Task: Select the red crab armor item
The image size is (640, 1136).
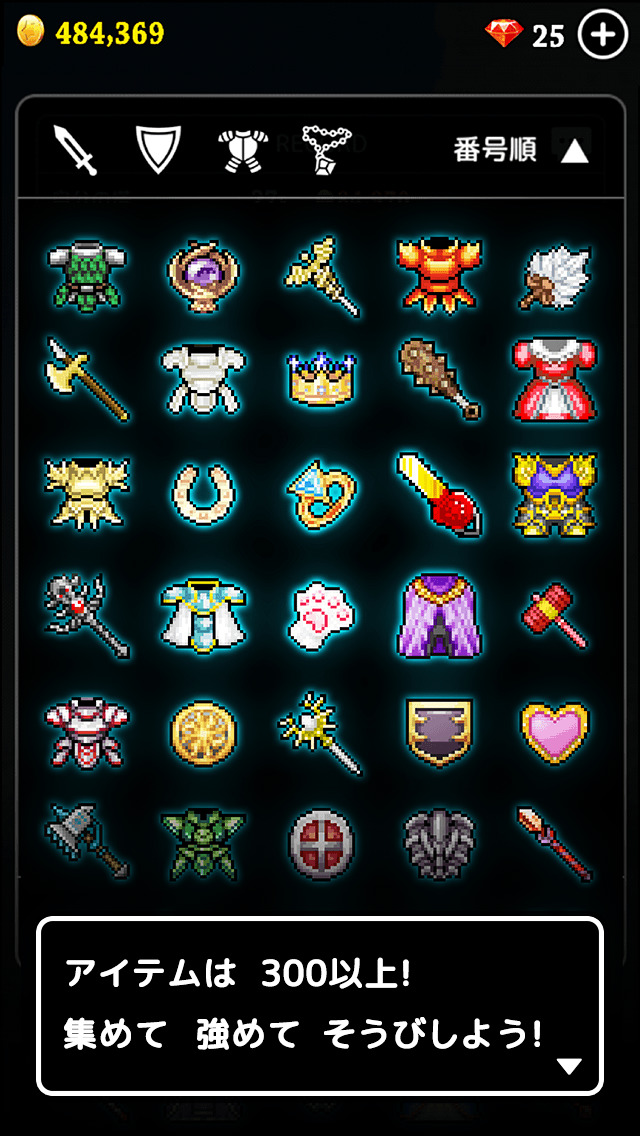Action: [437, 272]
